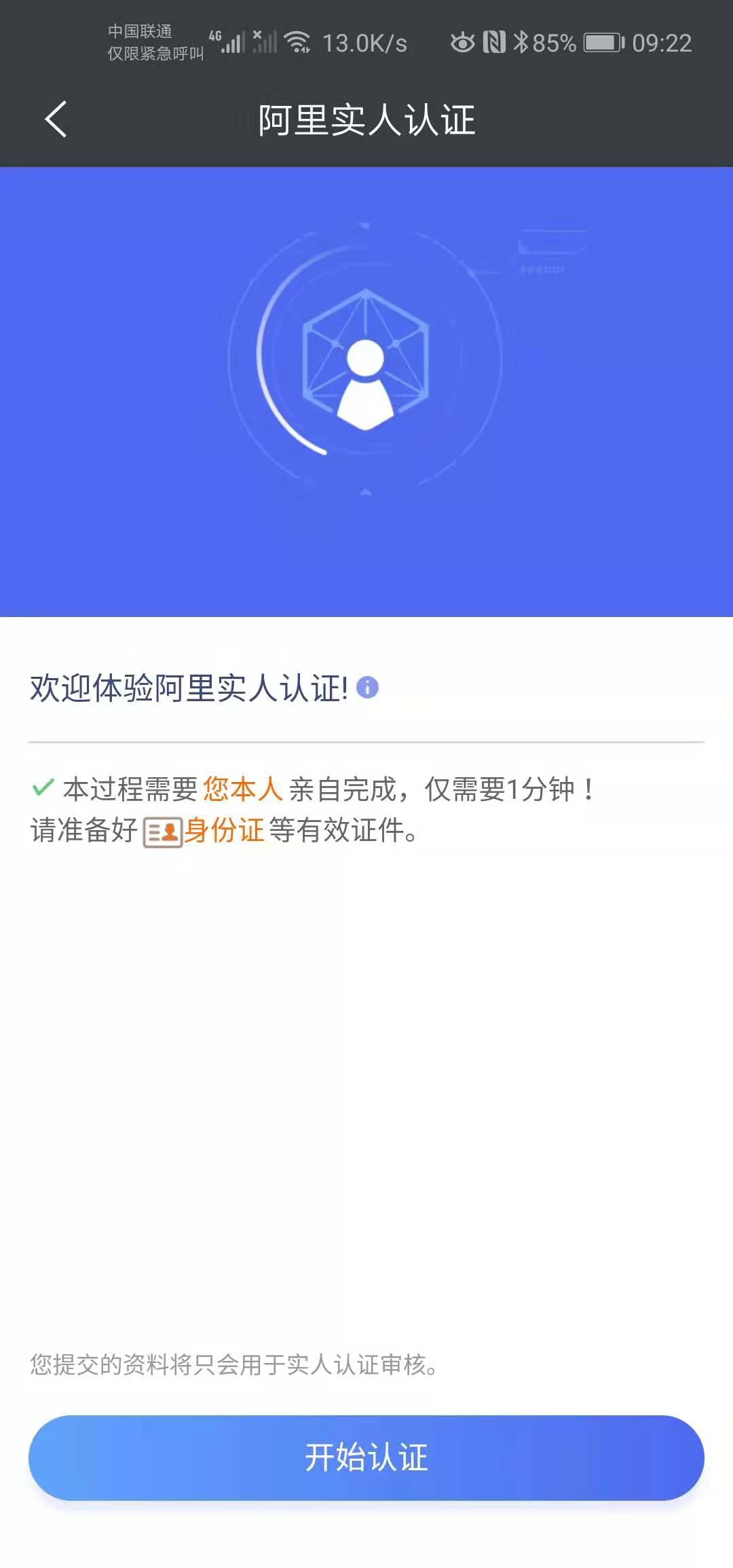Start verification with 开始认证 button
Image resolution: width=733 pixels, height=1568 pixels.
[366, 1458]
